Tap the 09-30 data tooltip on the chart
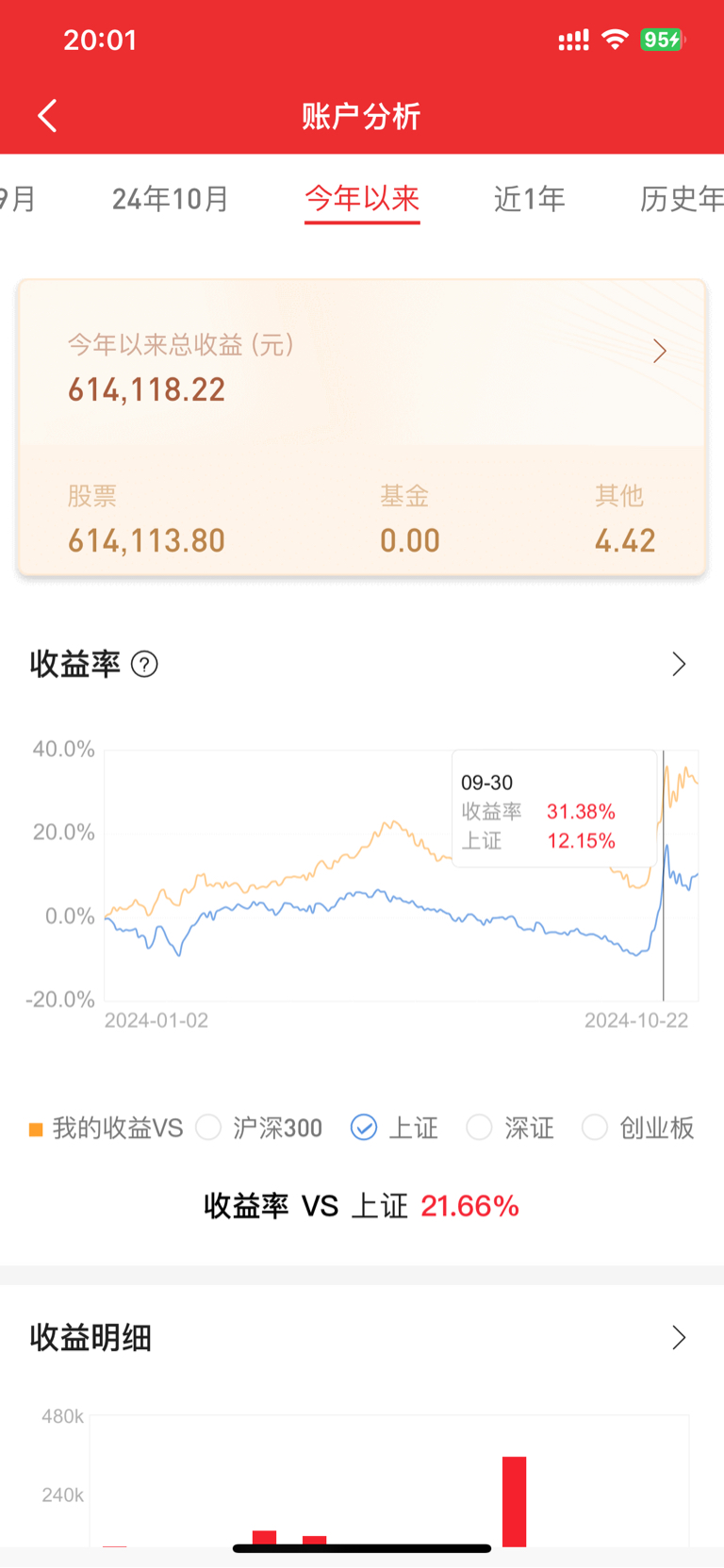Image resolution: width=724 pixels, height=1568 pixels. [554, 811]
